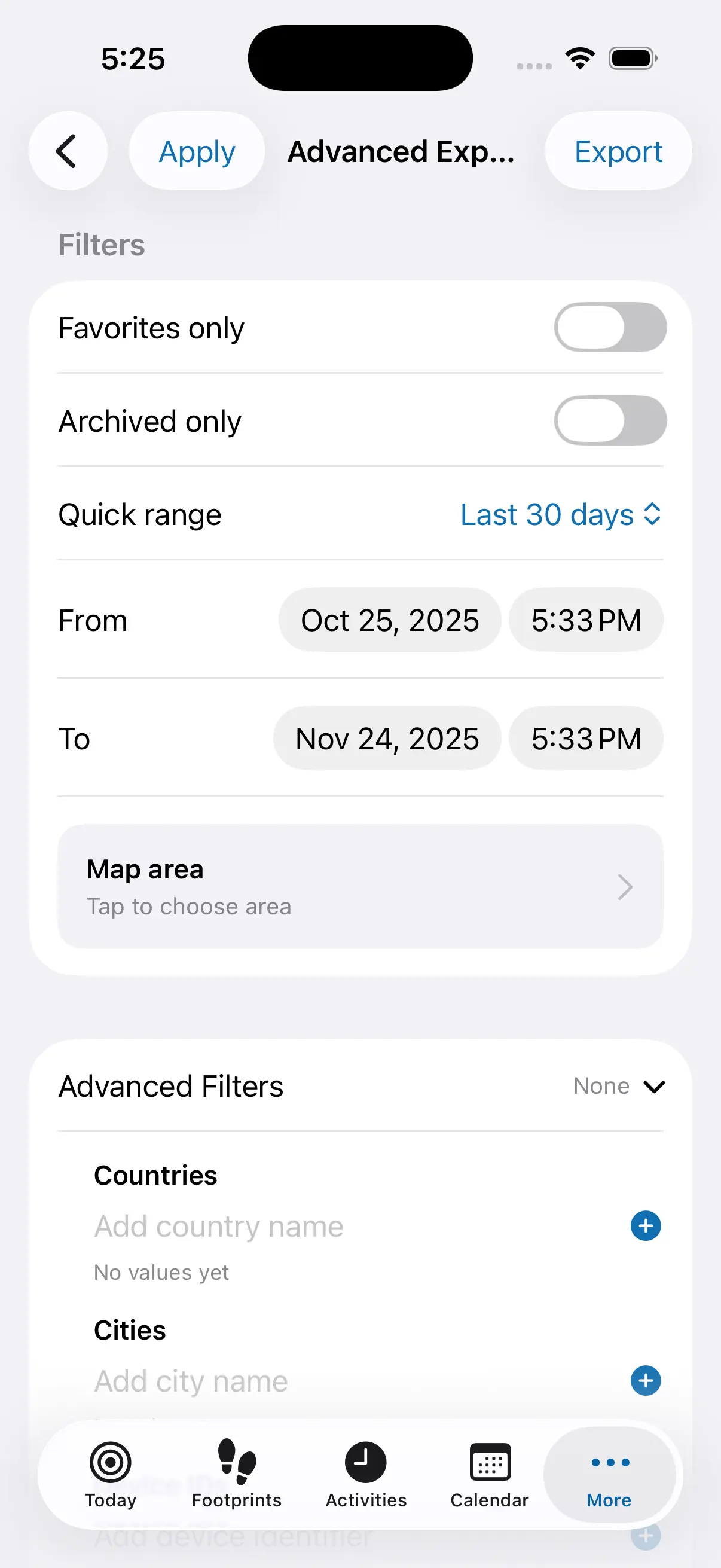
Task: Tap the Apply button
Action: tap(197, 151)
